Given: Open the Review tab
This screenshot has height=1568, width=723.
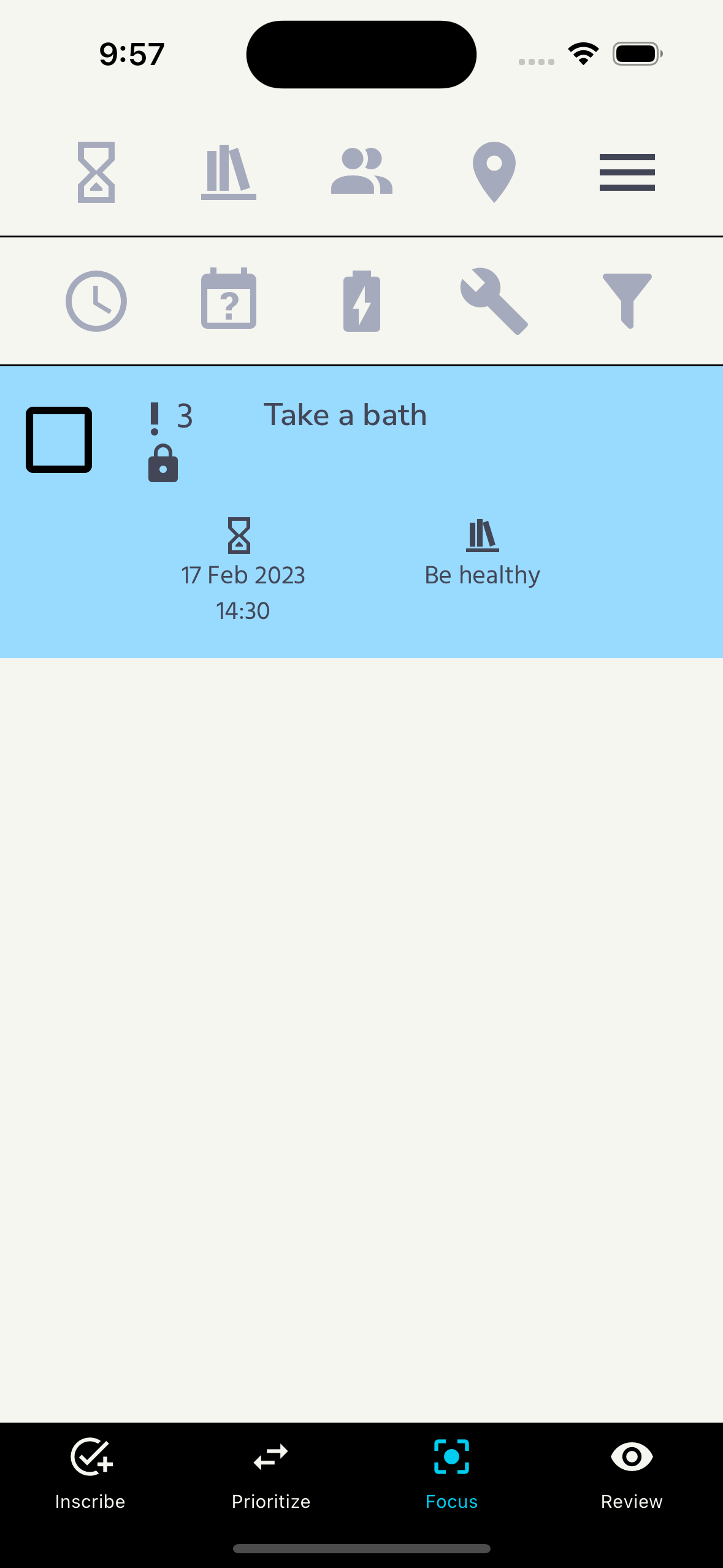Looking at the screenshot, I should click(632, 1473).
